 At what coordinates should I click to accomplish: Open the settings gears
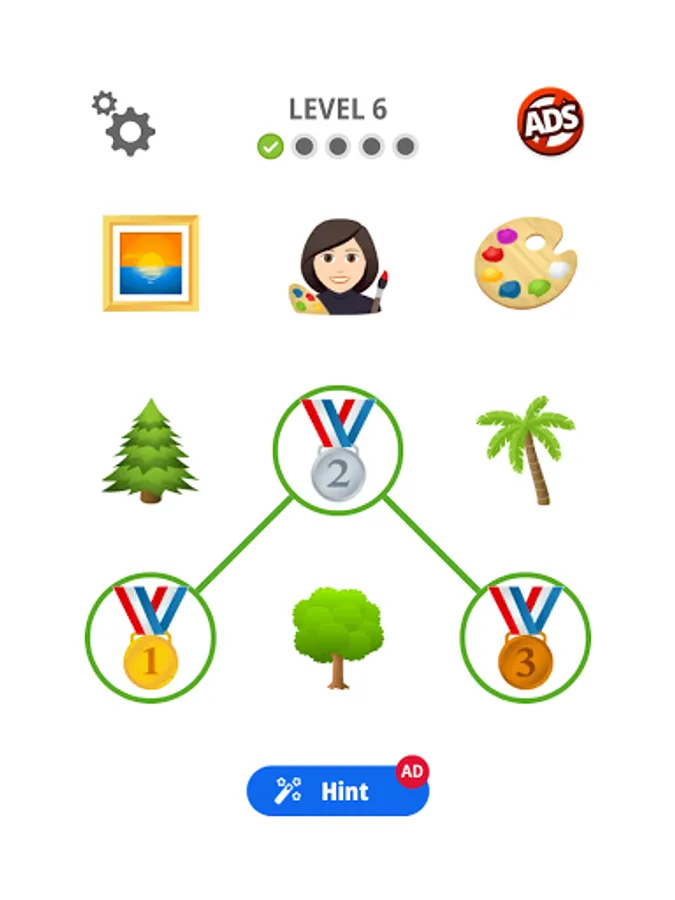coord(123,123)
